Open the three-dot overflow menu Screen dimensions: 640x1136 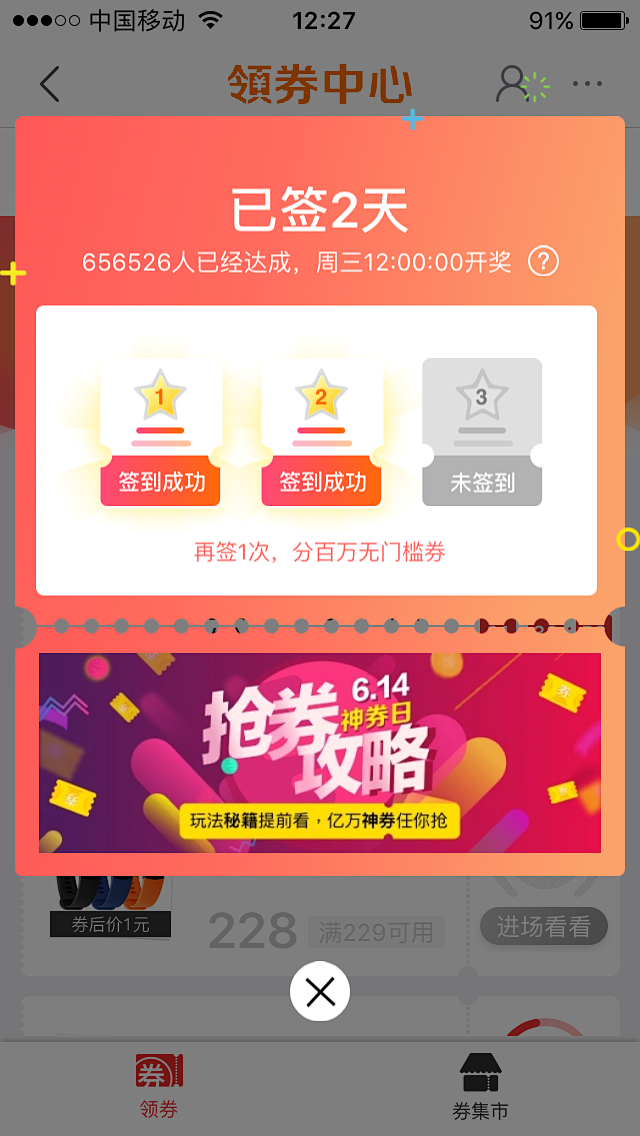(x=587, y=84)
